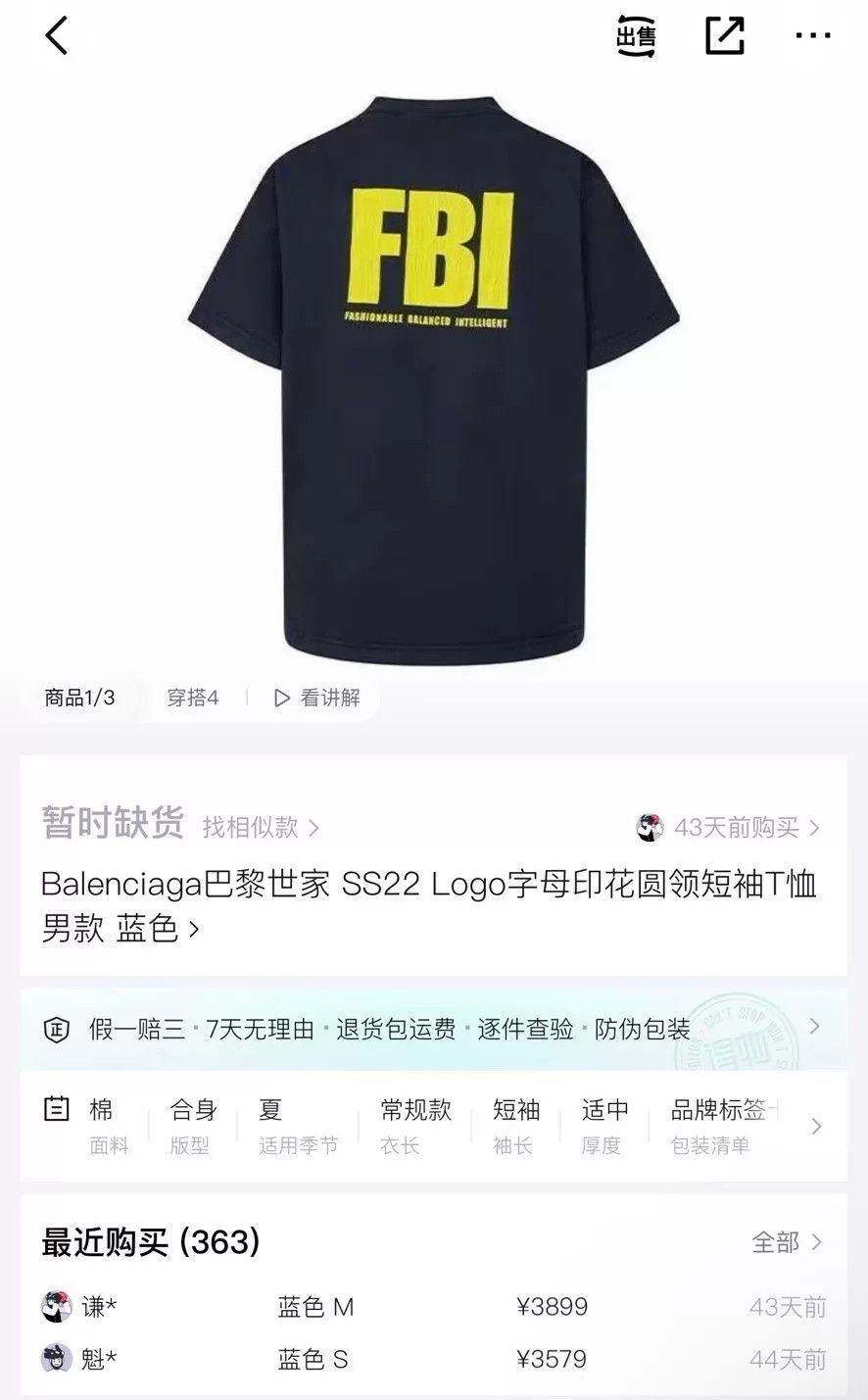The image size is (868, 1400).
Task: View the 43天前购买 recent purchase link
Action: click(x=728, y=828)
